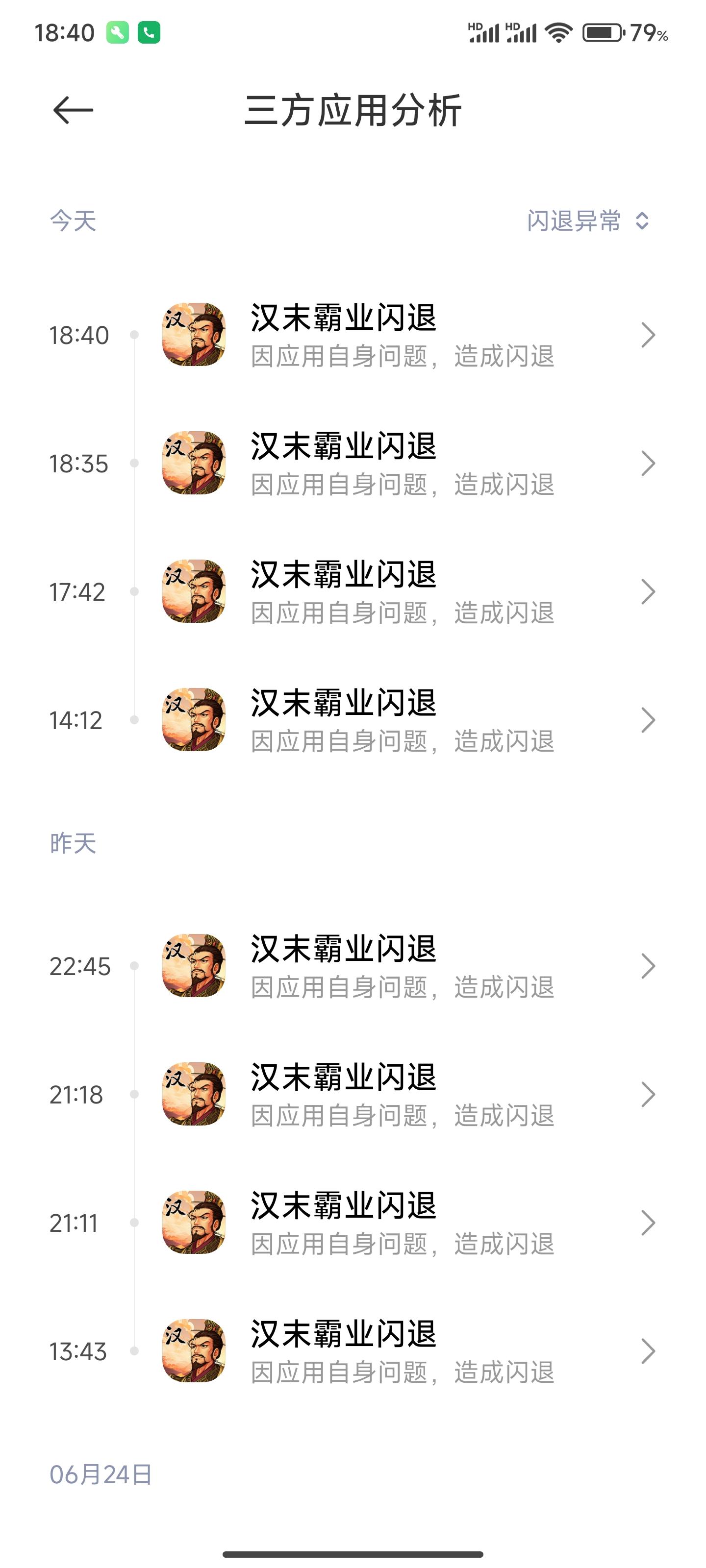View today's 18:35 crash entry

click(402, 463)
